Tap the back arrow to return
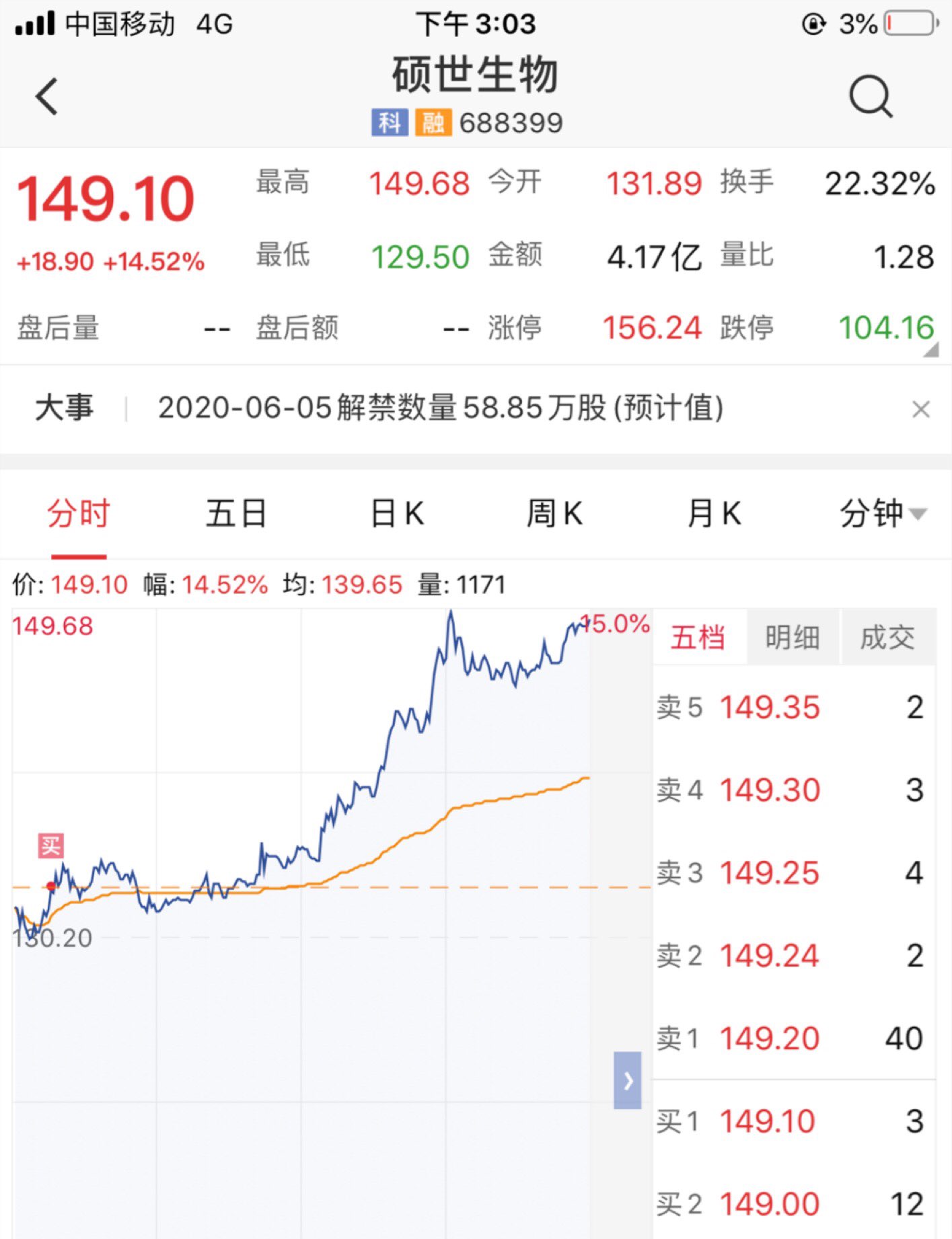Image resolution: width=952 pixels, height=1239 pixels. click(46, 96)
